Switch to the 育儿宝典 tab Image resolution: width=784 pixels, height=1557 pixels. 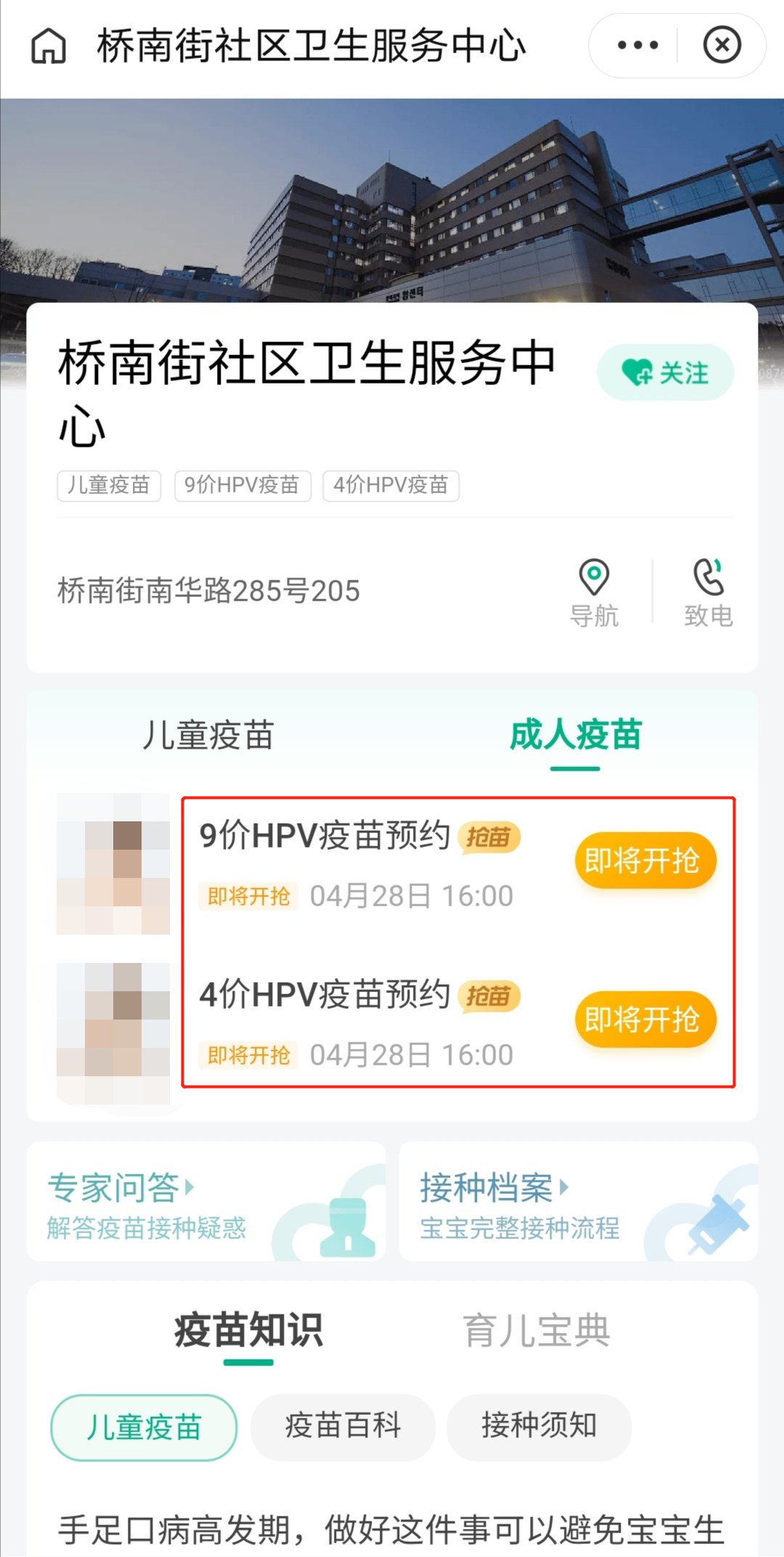pos(536,1330)
